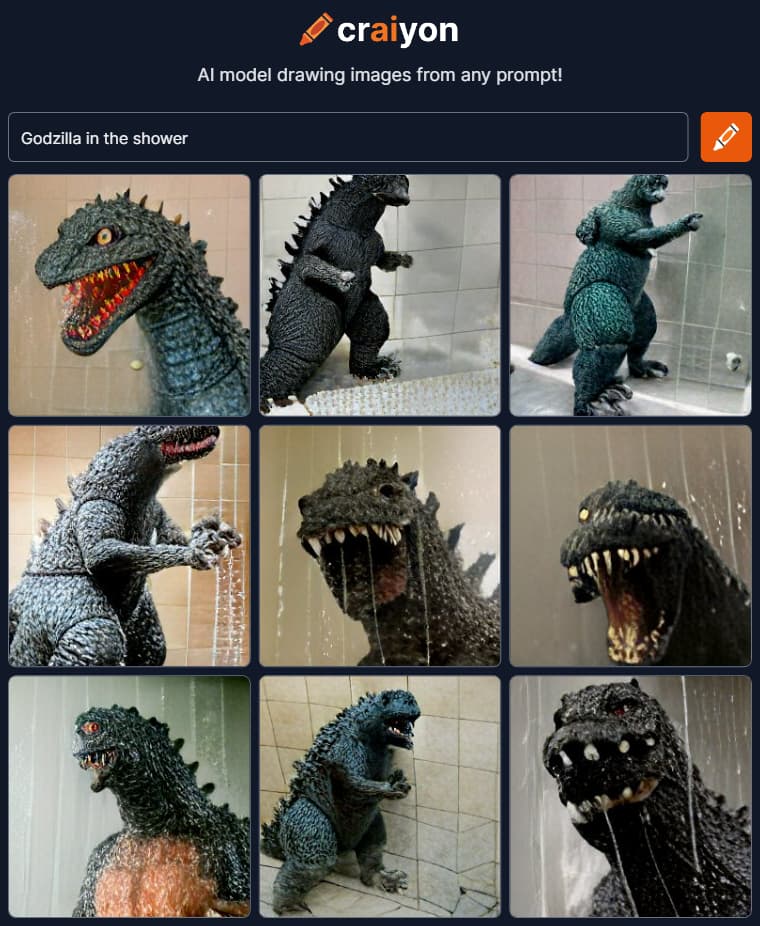The image size is (760, 926).
Task: Open the top-middle image of standing black Godzilla
Action: tap(380, 295)
